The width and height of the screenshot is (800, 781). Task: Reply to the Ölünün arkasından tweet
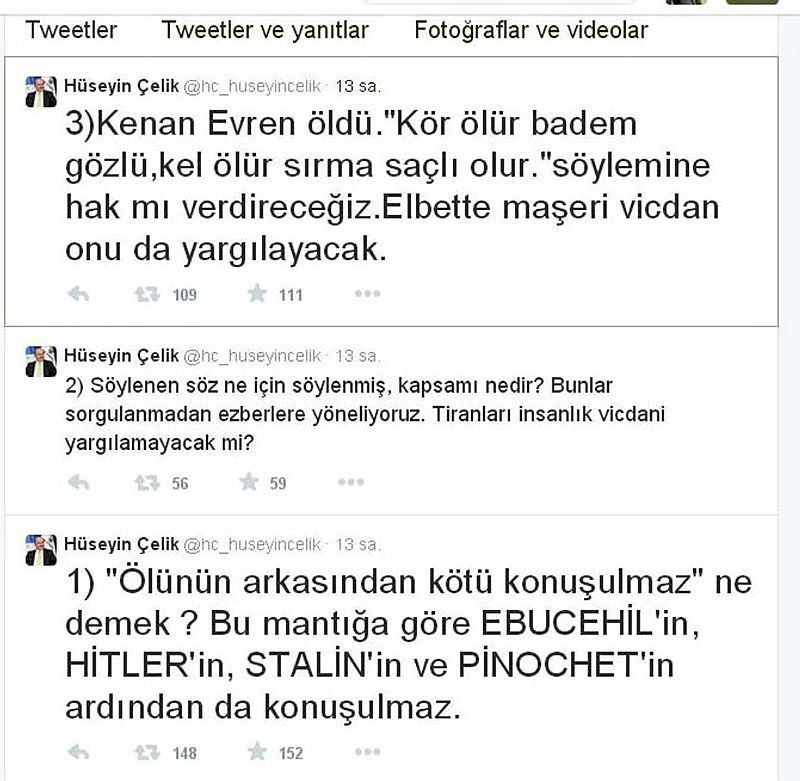[x=78, y=752]
